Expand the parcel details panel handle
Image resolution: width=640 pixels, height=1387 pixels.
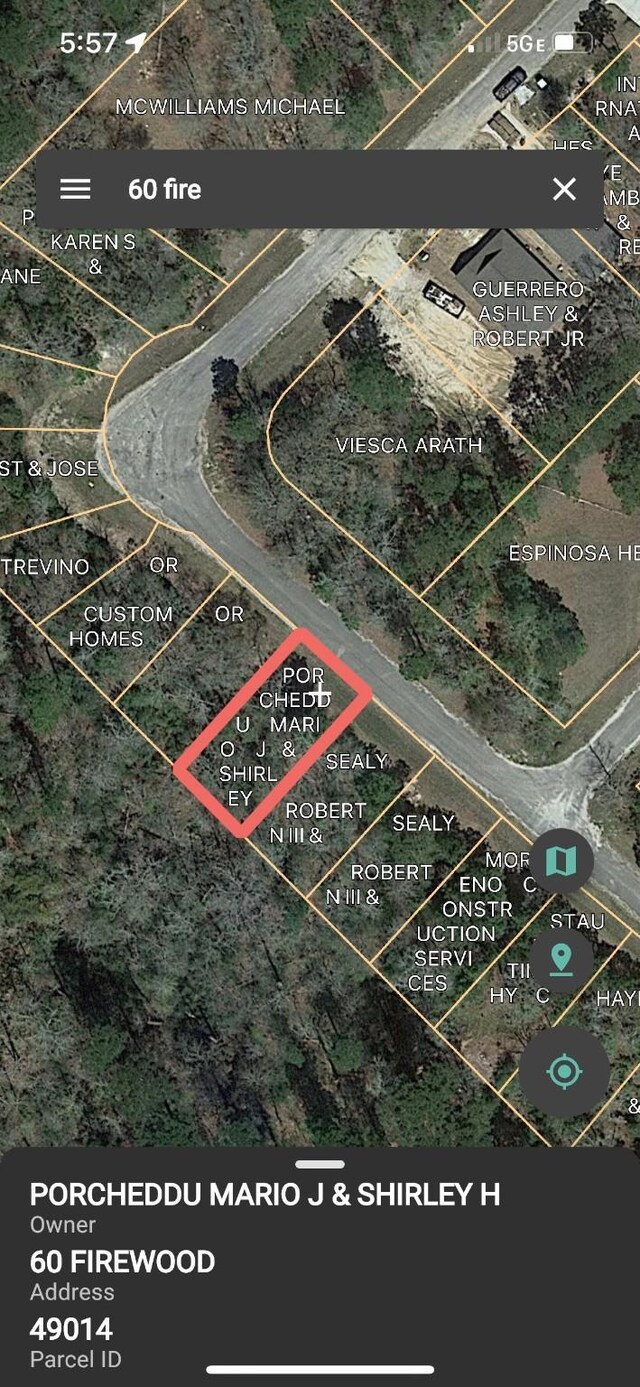click(x=320, y=1164)
